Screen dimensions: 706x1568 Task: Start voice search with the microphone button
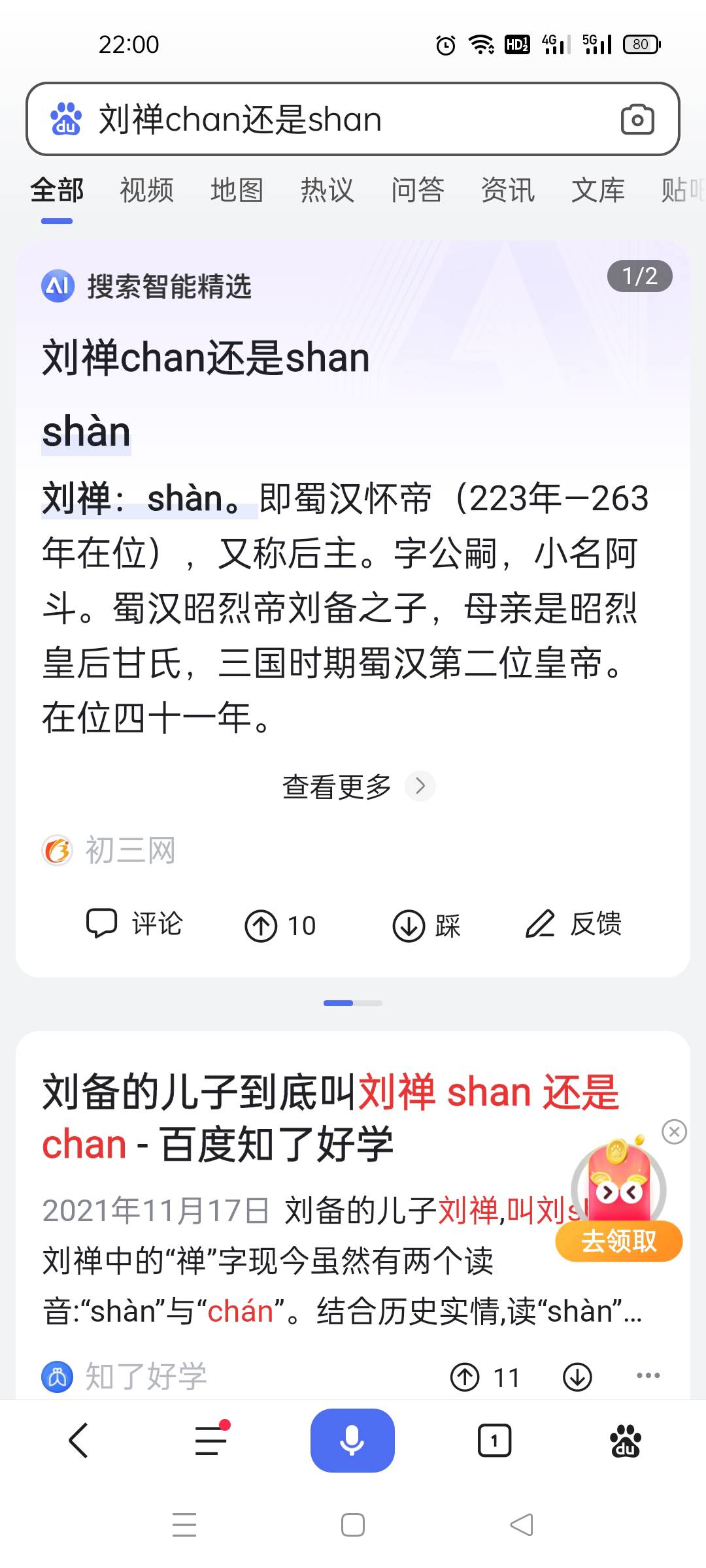coord(352,1441)
